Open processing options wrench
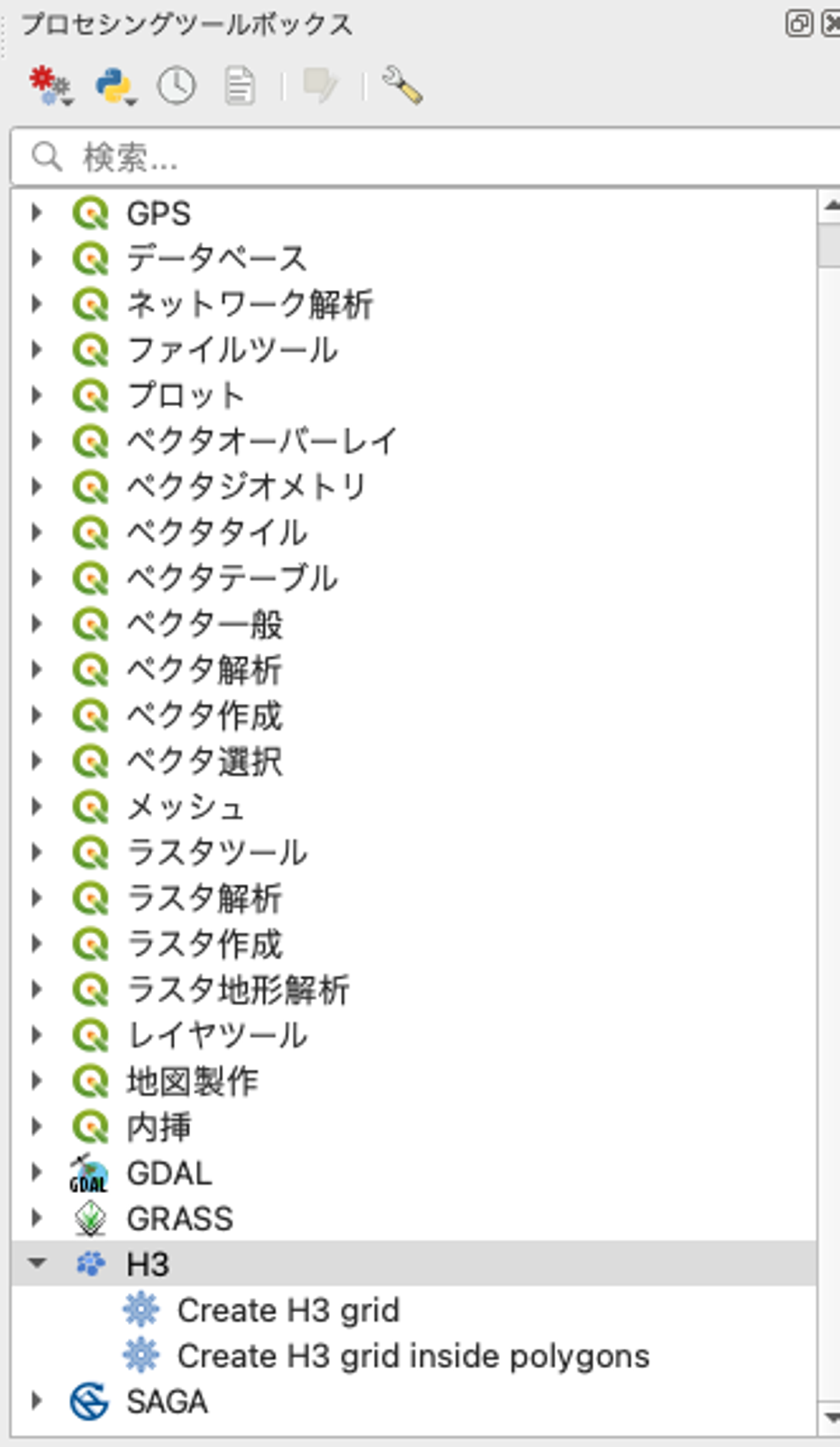This screenshot has height=1447, width=840. [402, 86]
